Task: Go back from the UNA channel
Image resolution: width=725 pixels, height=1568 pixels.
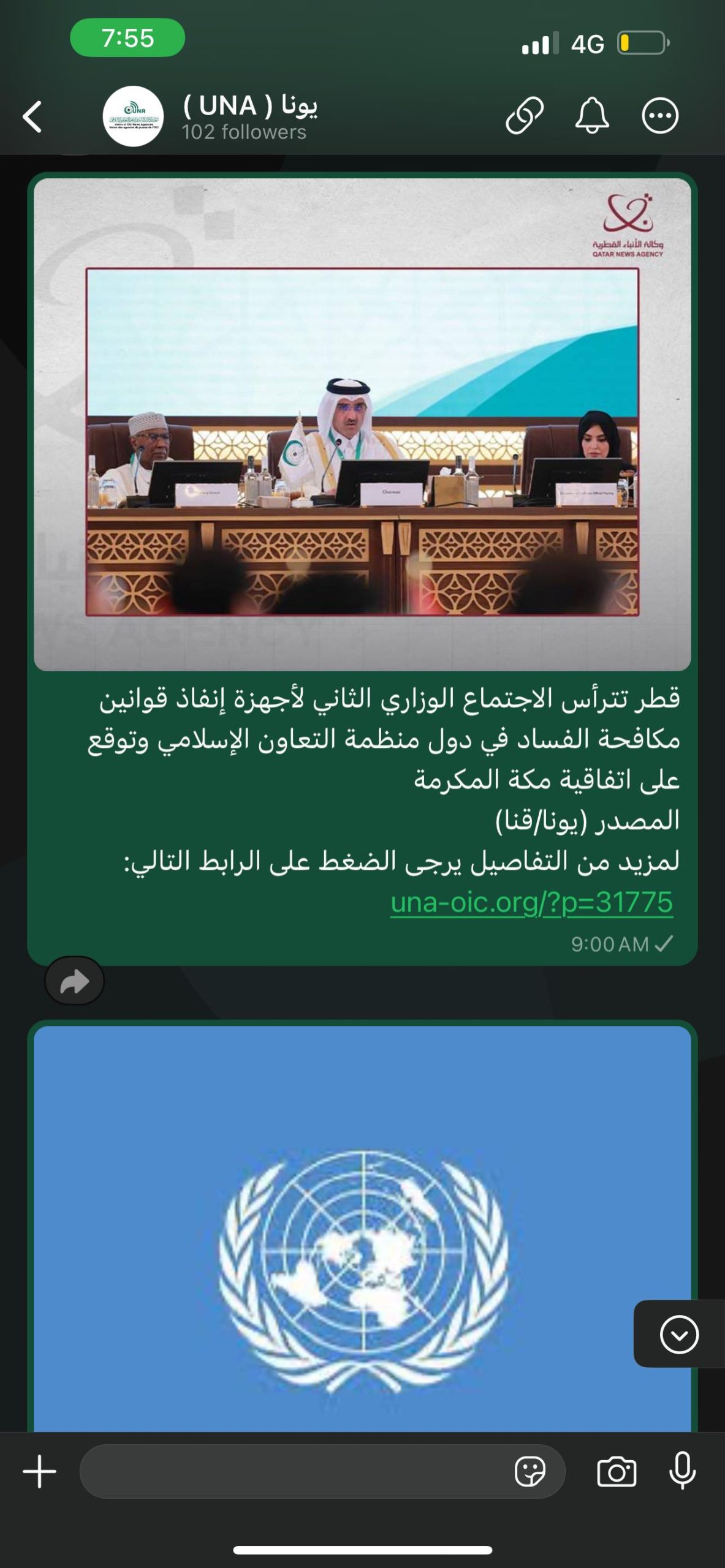Action: tap(33, 116)
